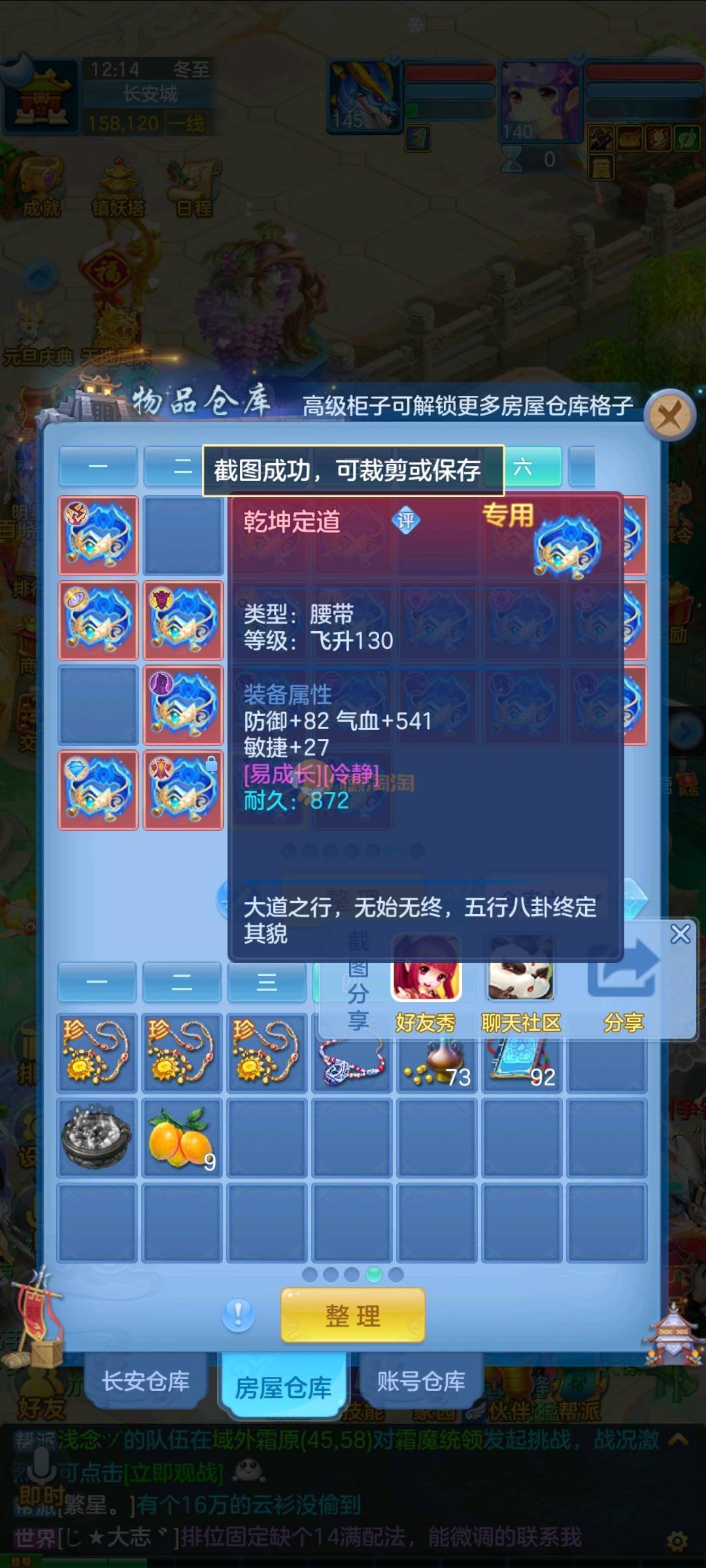
Task: Open chat settings gear icon
Action: click(677, 1543)
